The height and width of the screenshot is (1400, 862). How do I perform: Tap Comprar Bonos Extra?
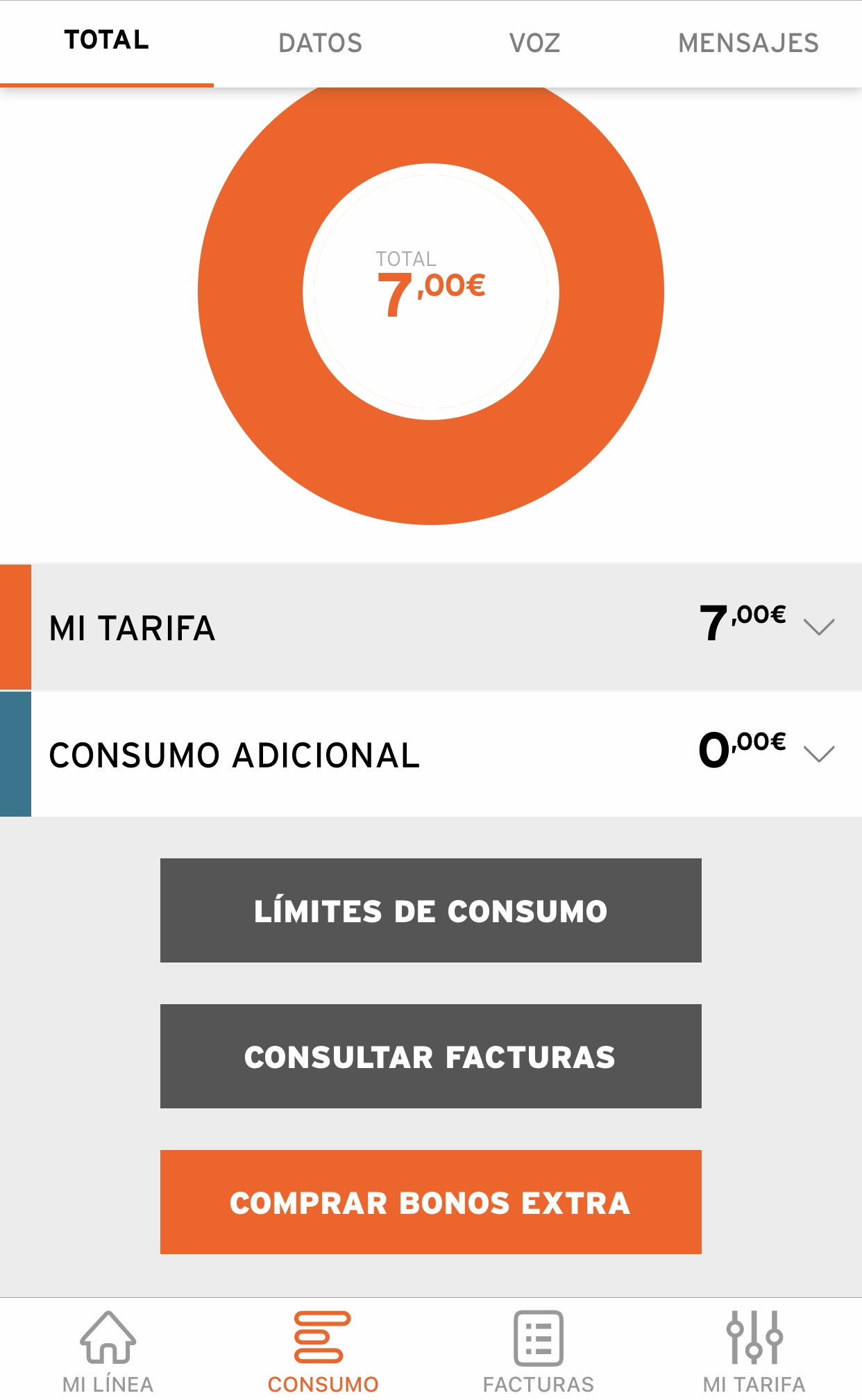point(430,1202)
